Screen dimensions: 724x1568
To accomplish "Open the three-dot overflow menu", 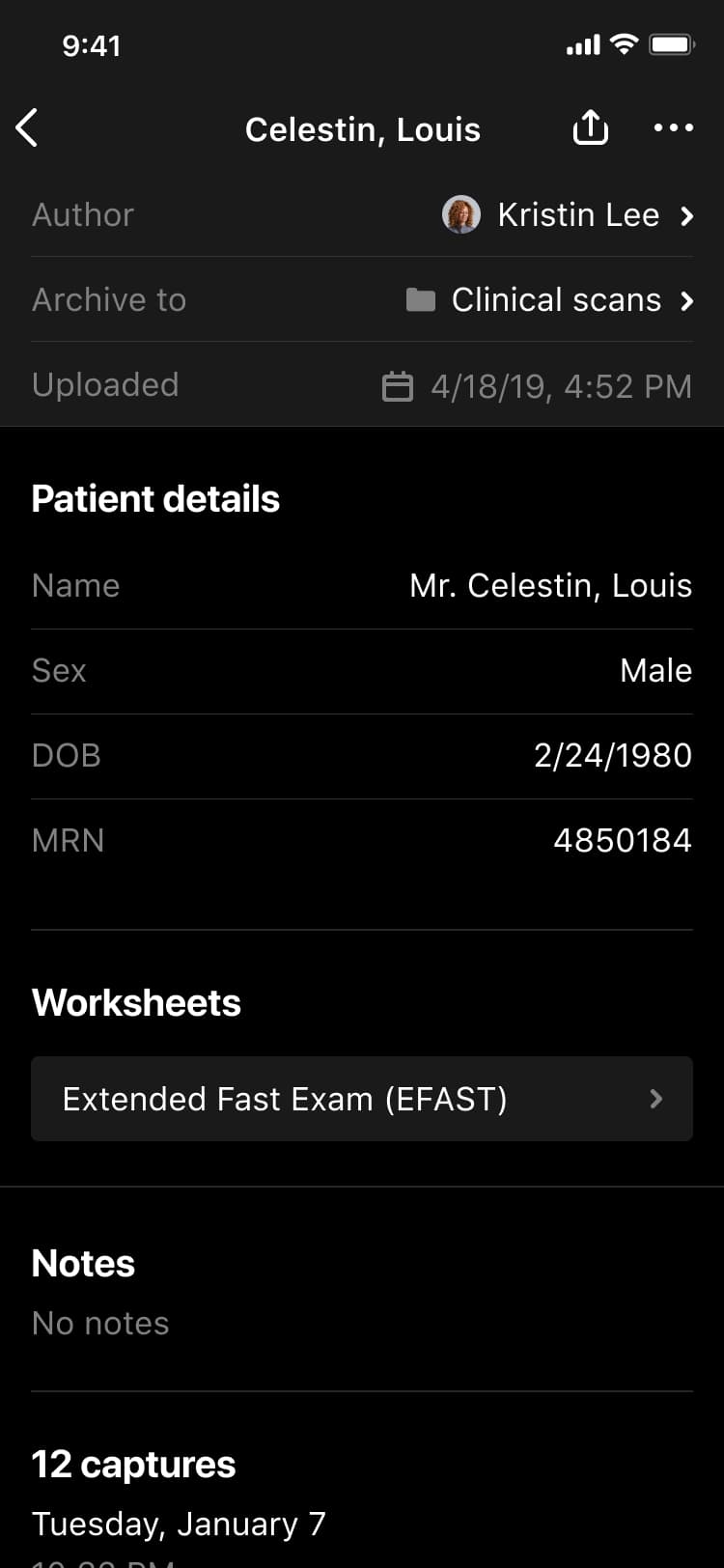I will coord(674,127).
